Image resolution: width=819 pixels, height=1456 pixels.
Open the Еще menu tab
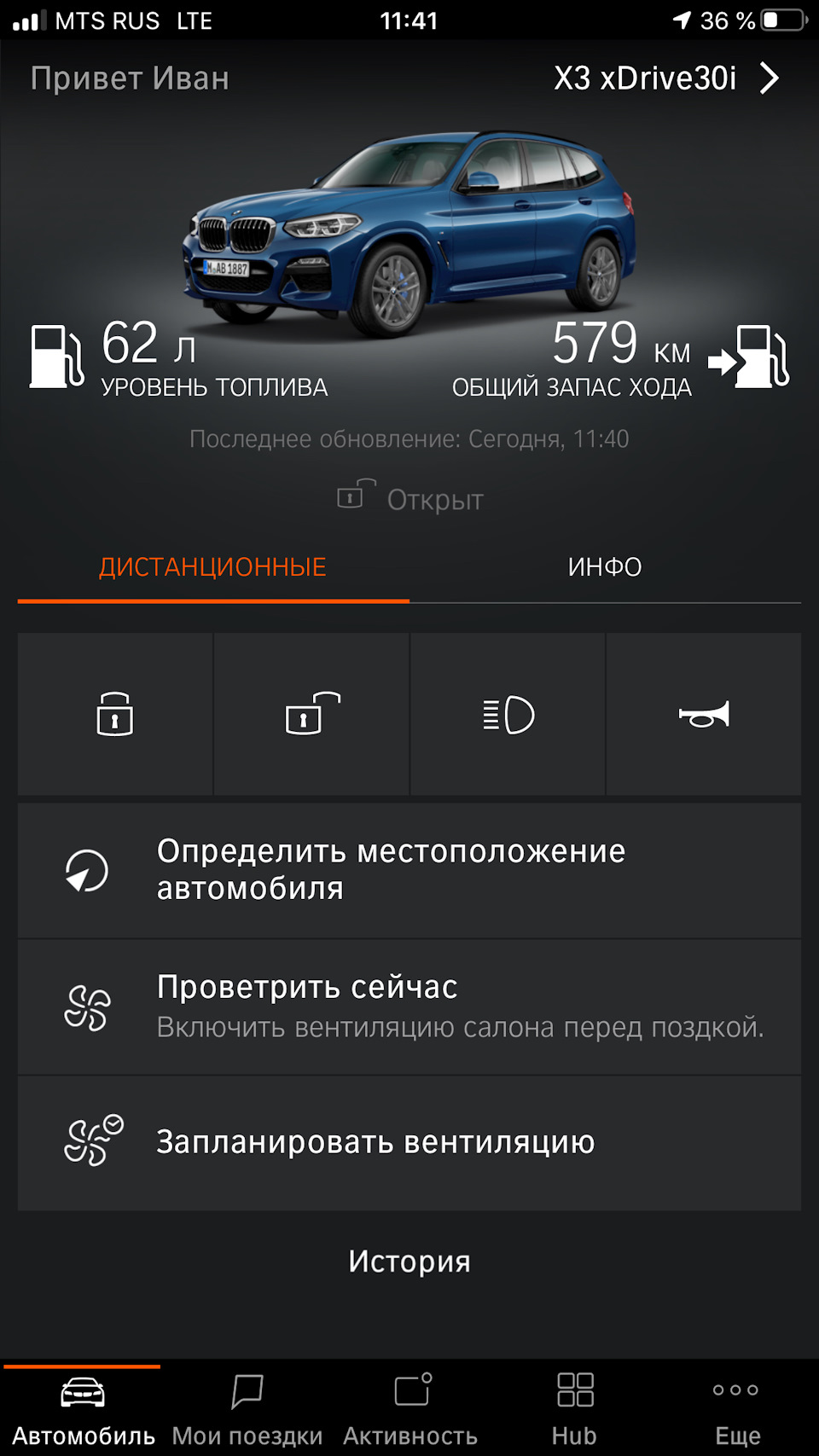(737, 1409)
